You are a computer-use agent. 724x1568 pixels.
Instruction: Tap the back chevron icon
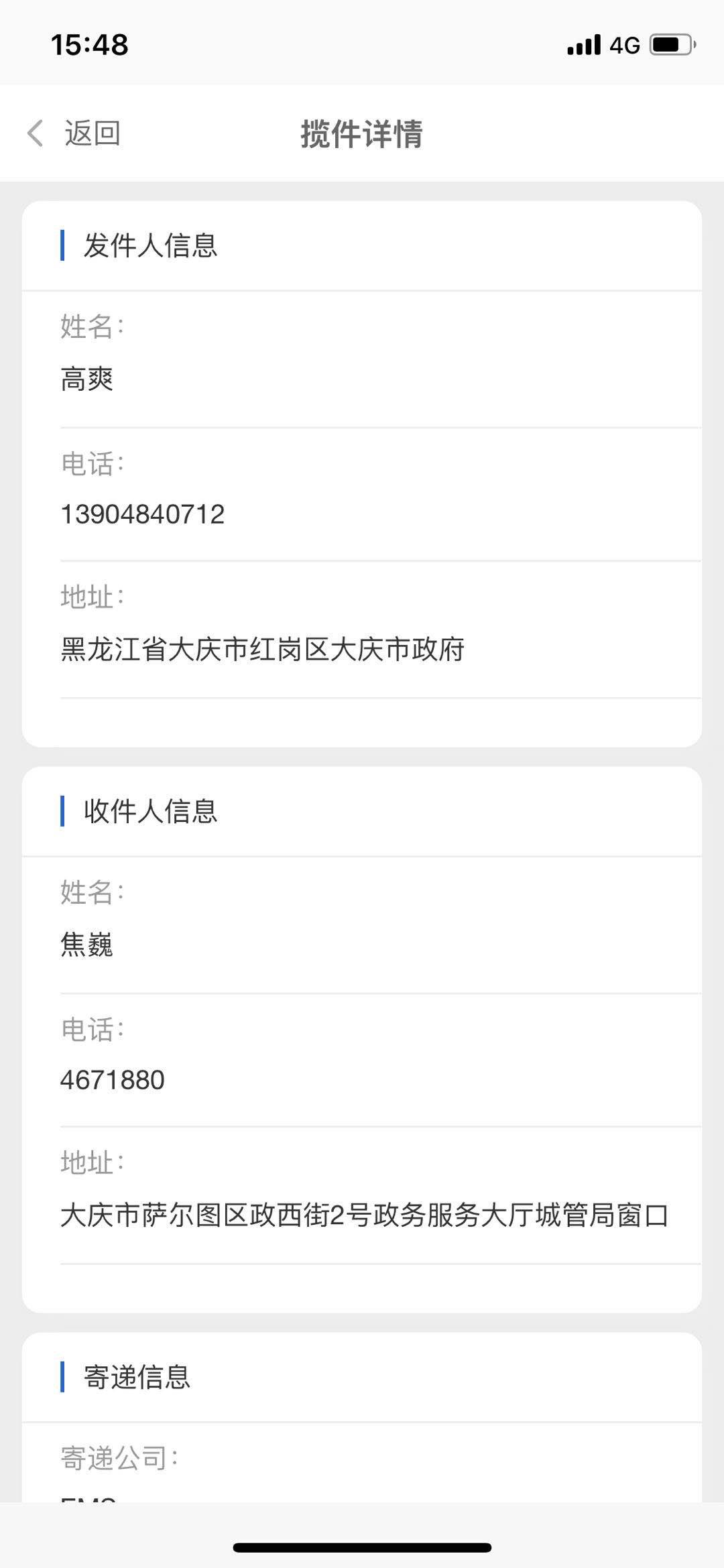click(x=36, y=133)
